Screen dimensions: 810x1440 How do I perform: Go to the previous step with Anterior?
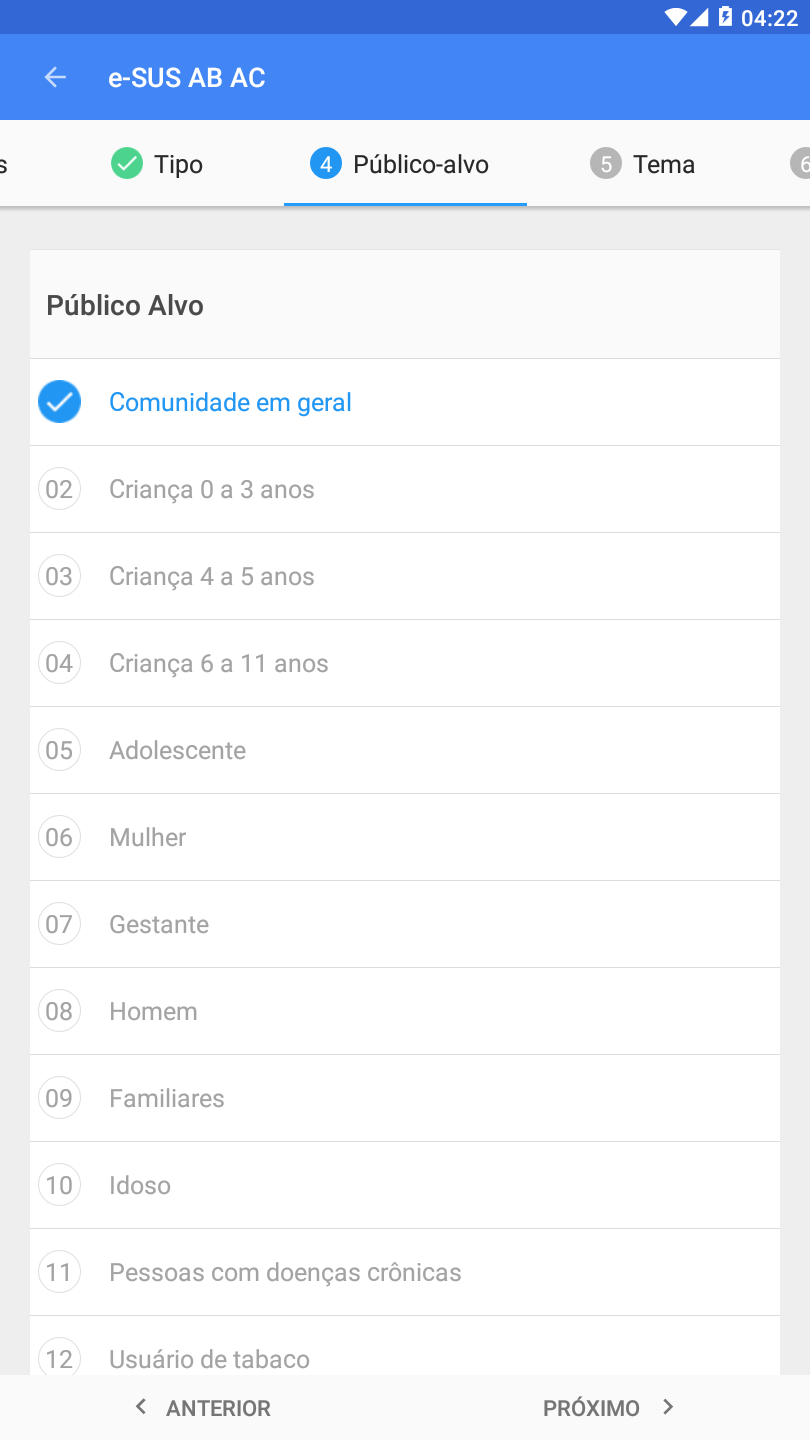coord(203,1408)
